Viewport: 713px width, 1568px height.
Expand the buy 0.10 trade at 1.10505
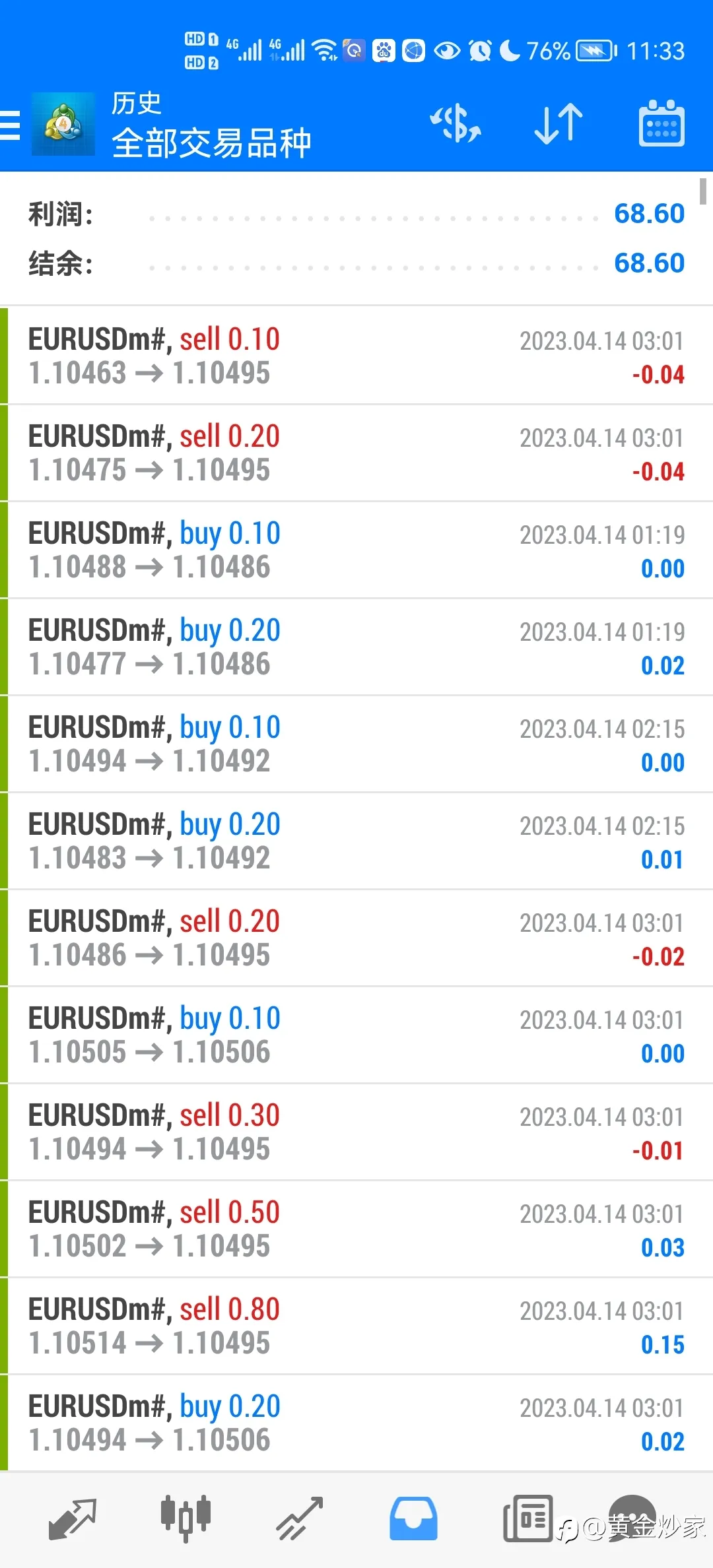click(x=356, y=1035)
